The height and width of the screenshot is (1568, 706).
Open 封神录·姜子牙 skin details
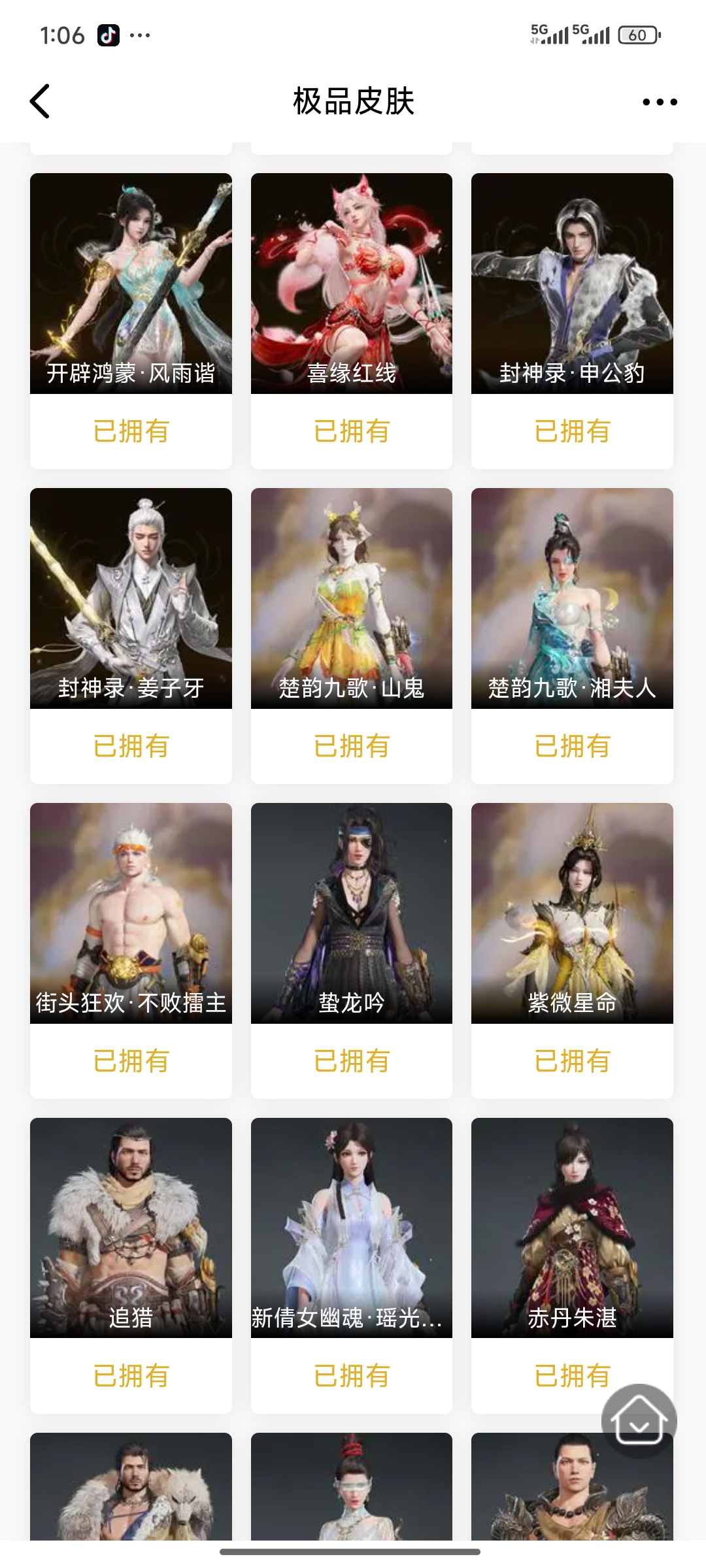coord(131,598)
